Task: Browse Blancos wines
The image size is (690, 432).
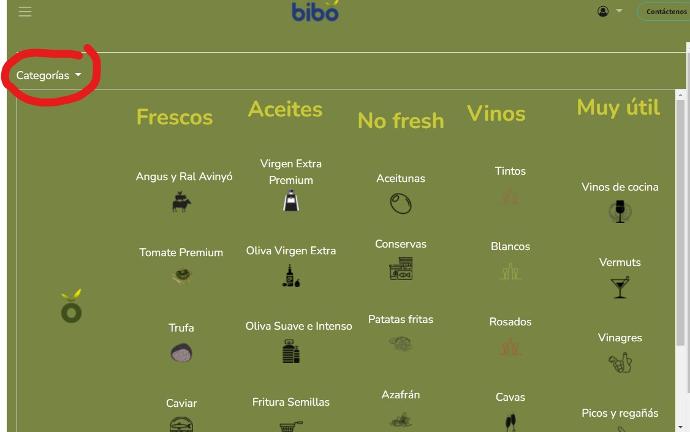Action: point(510,259)
